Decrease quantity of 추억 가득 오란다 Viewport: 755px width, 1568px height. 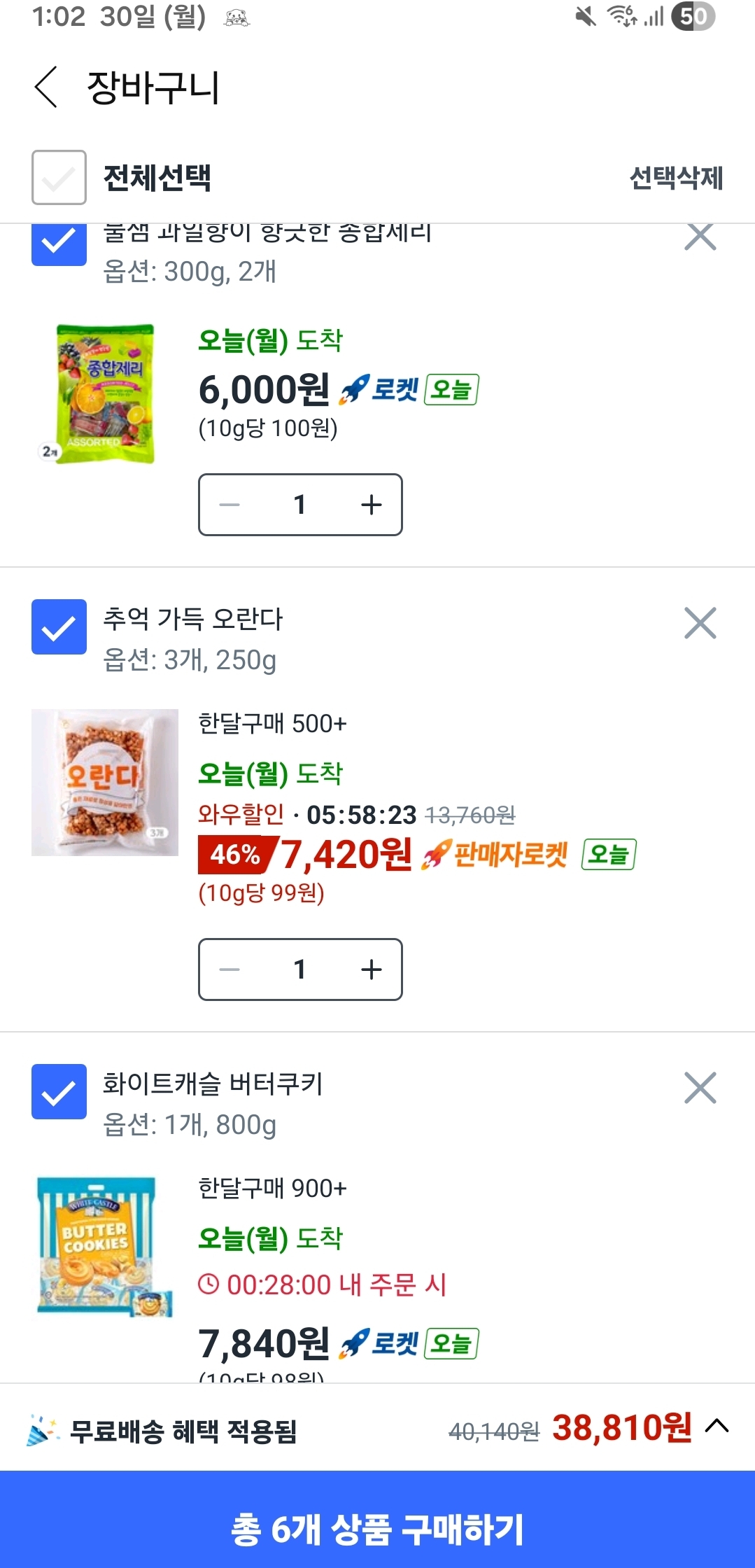230,969
